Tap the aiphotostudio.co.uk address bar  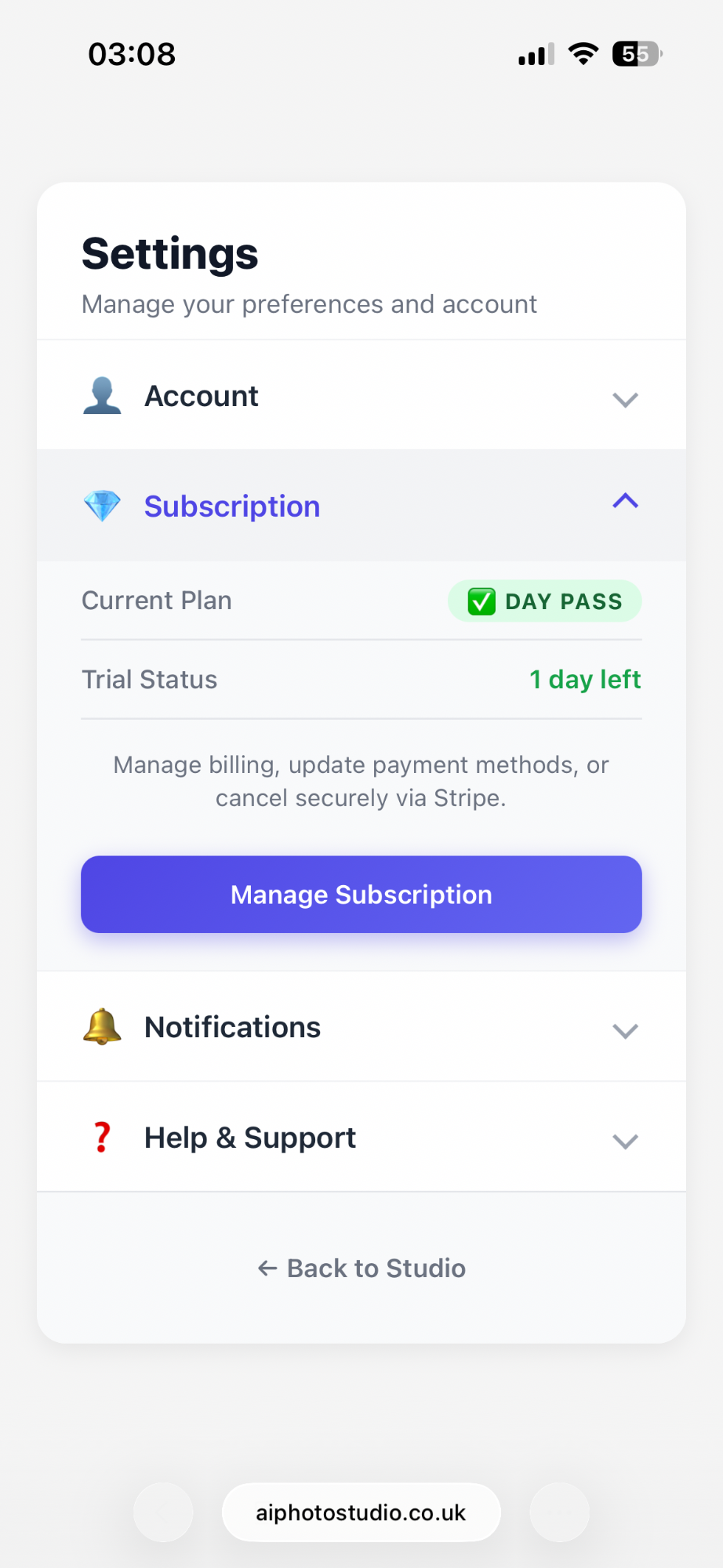361,1512
